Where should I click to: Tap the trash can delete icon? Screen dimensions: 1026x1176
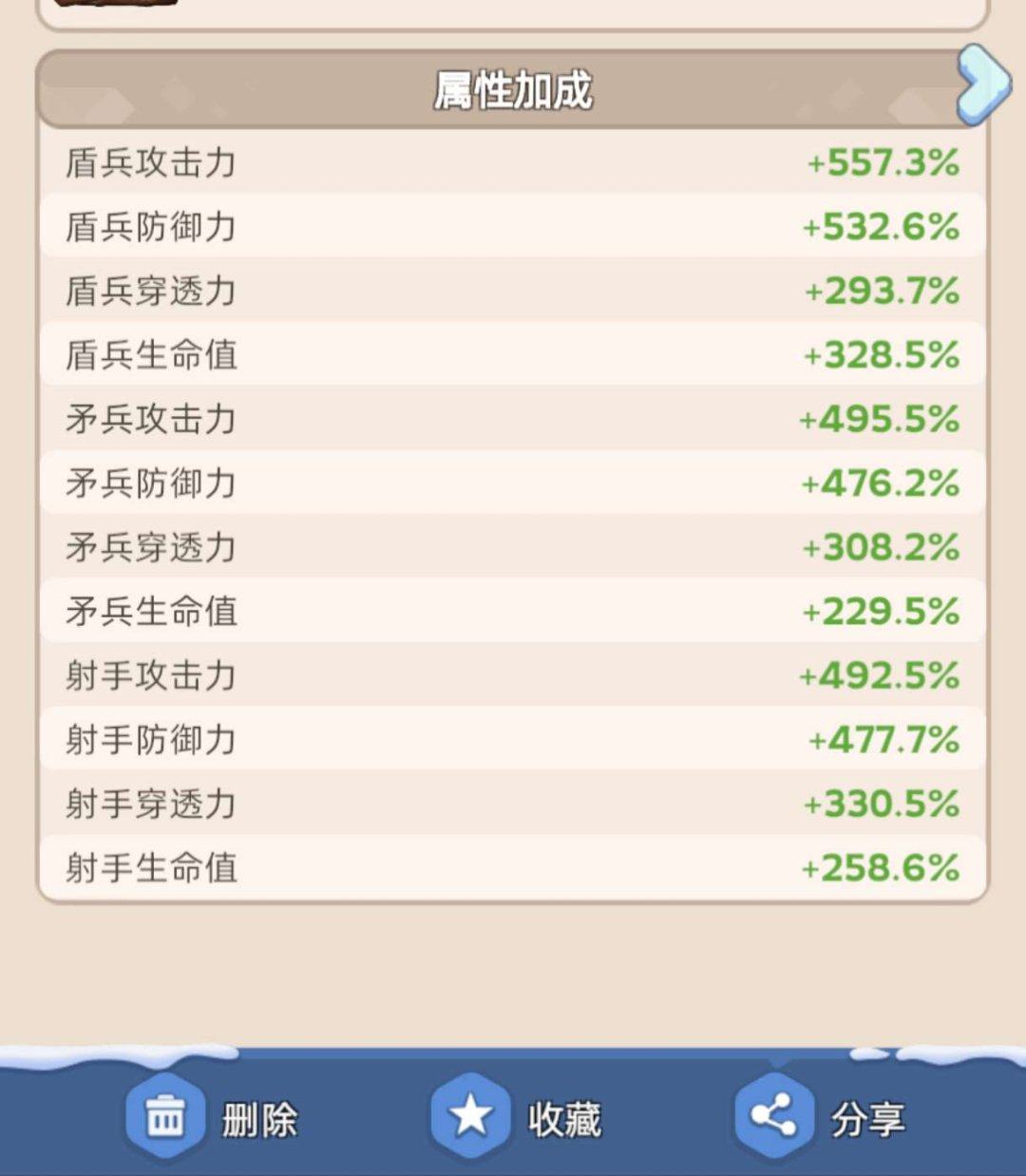click(x=166, y=1117)
